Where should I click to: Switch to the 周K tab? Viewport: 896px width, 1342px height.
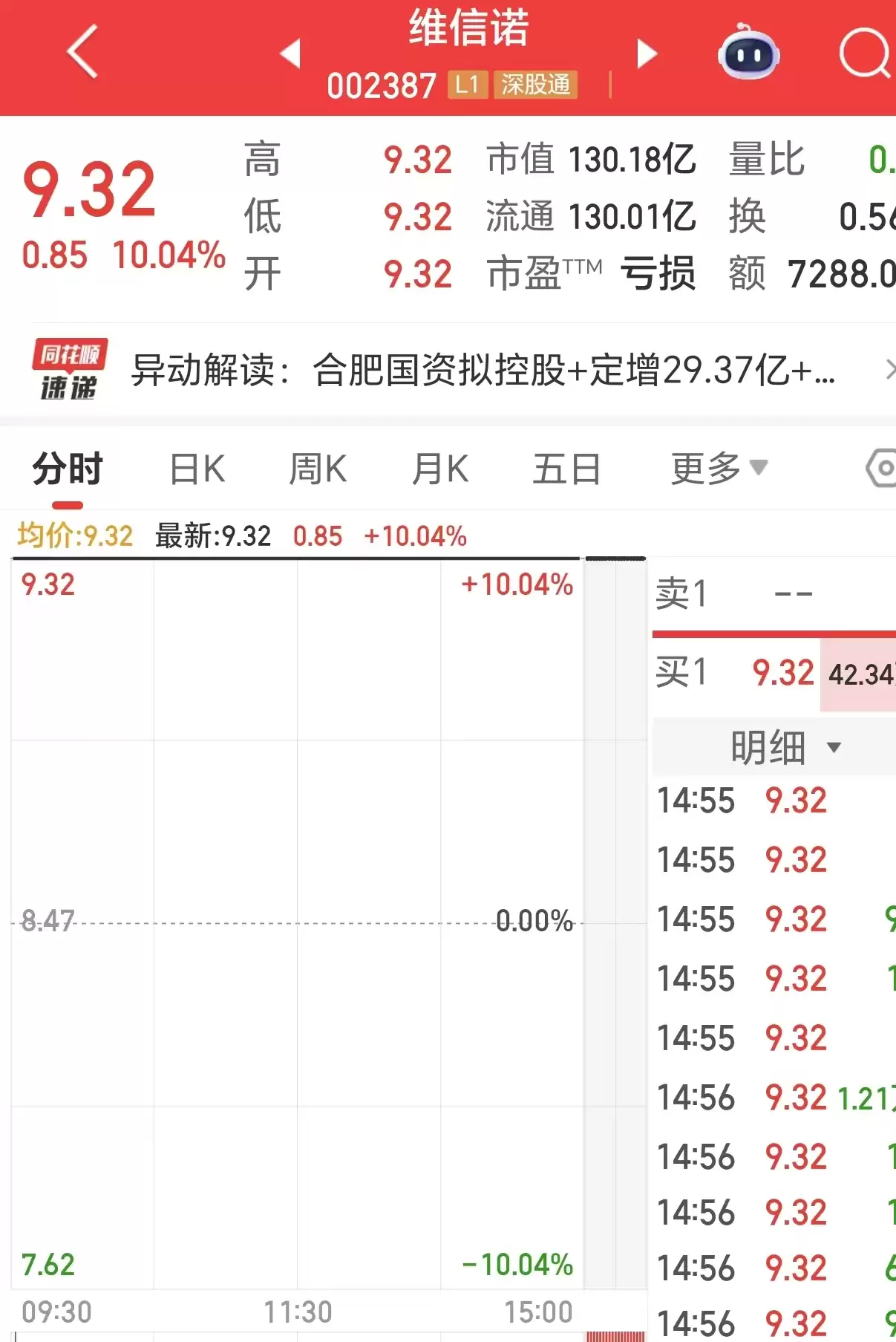click(x=318, y=469)
